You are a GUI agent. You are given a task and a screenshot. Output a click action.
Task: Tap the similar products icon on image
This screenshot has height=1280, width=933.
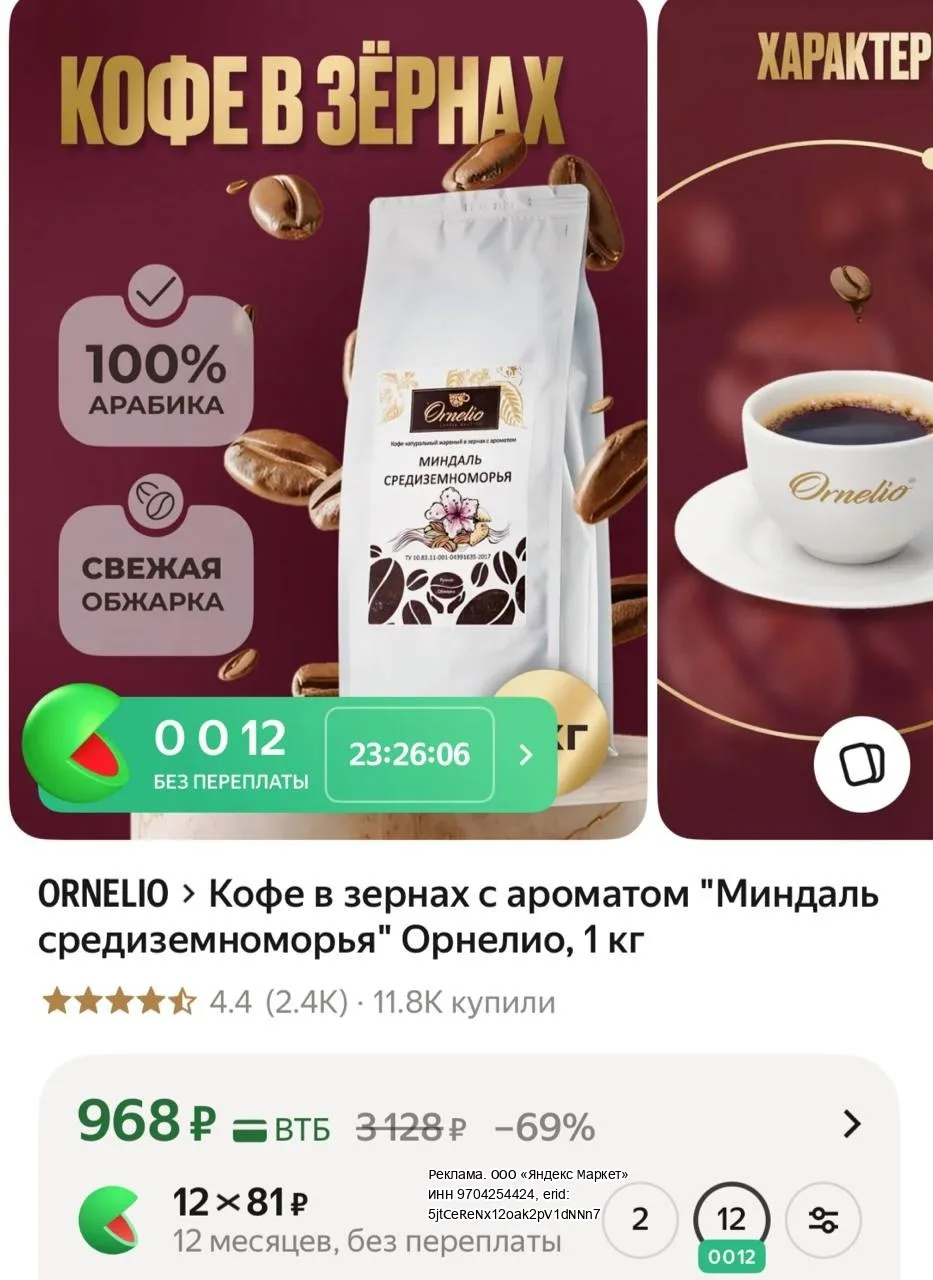[x=861, y=764]
